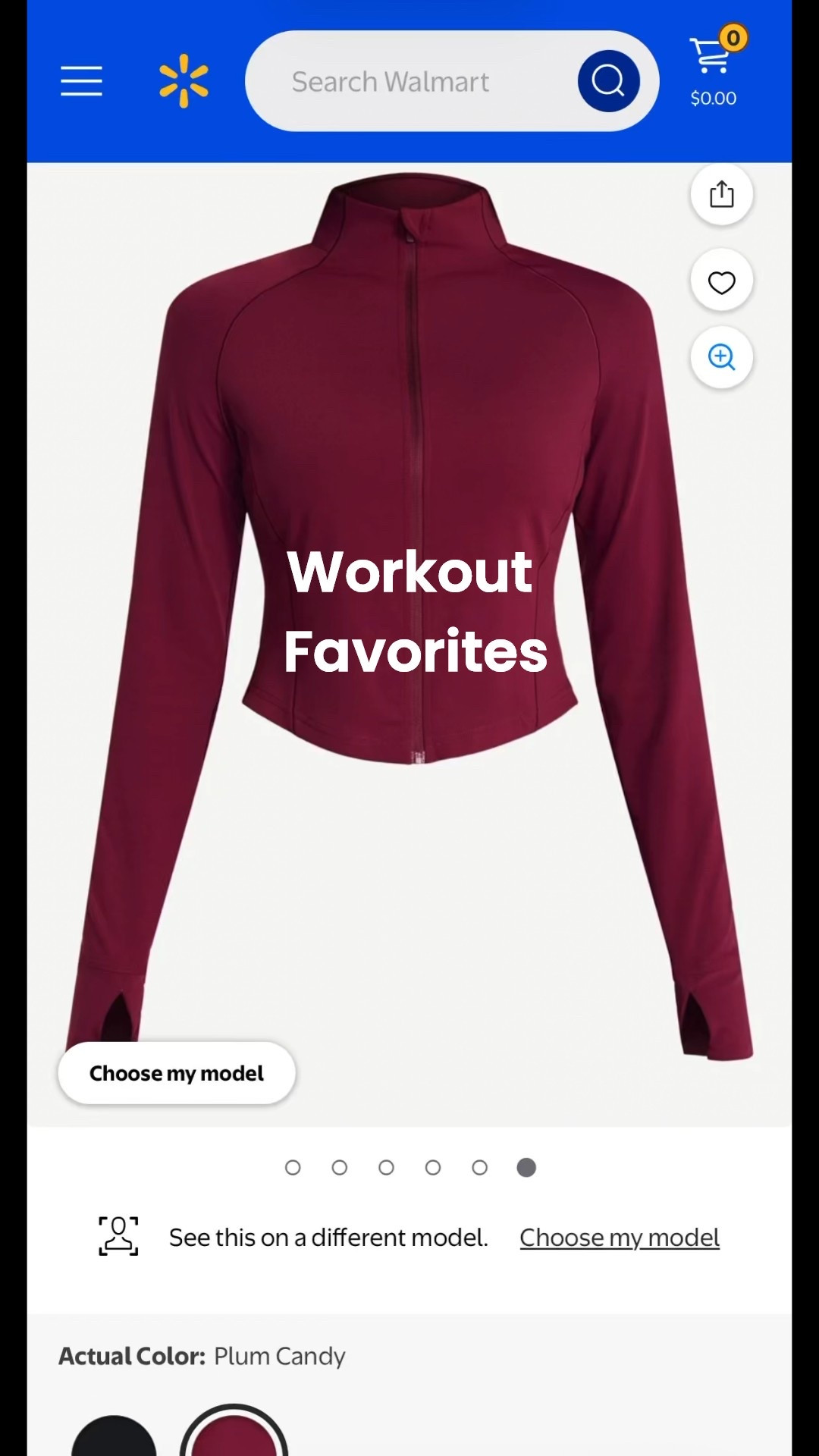819x1456 pixels.
Task: Click the Walmart spark logo
Action: click(x=184, y=80)
